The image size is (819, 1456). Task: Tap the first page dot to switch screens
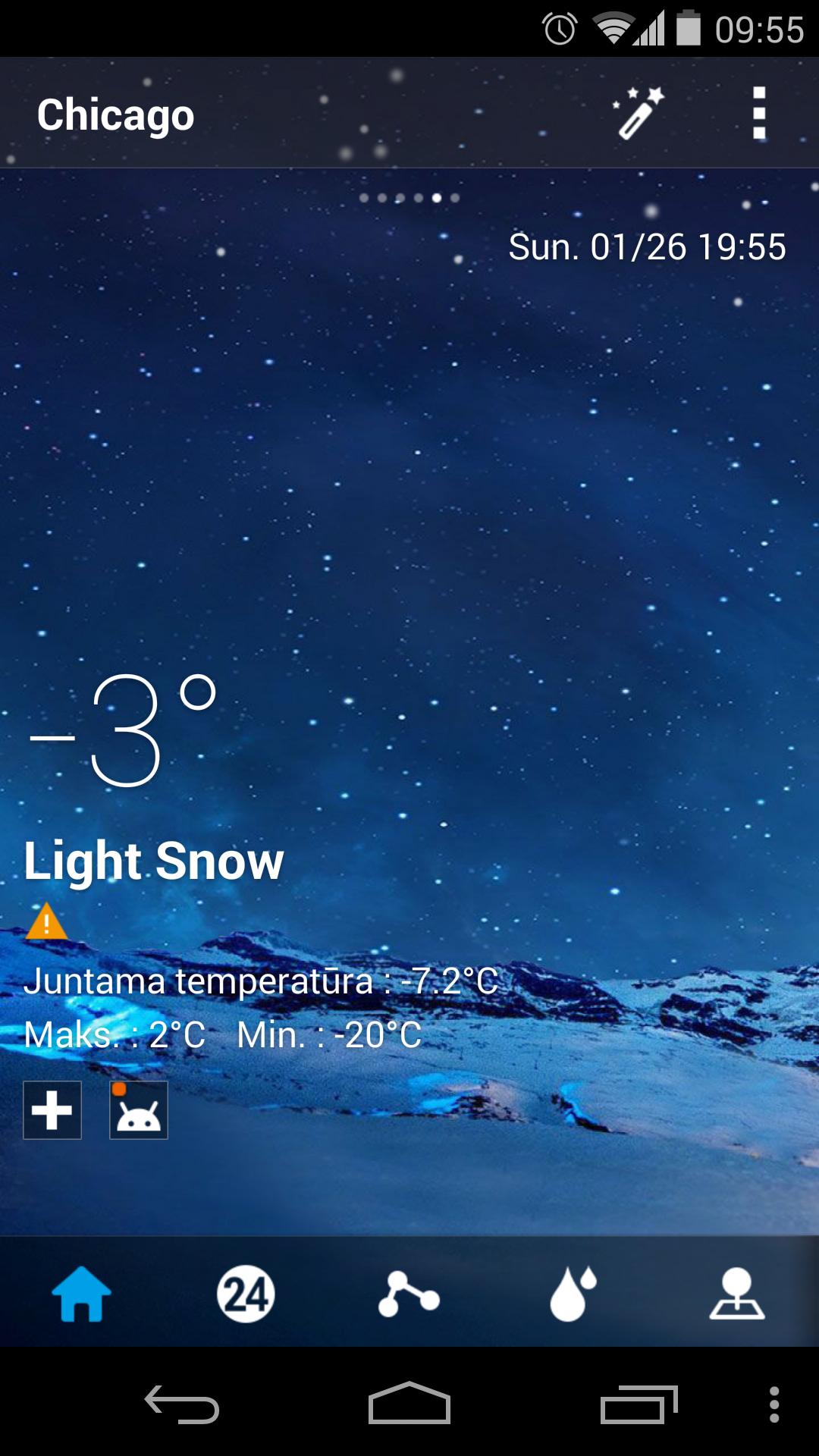364,197
